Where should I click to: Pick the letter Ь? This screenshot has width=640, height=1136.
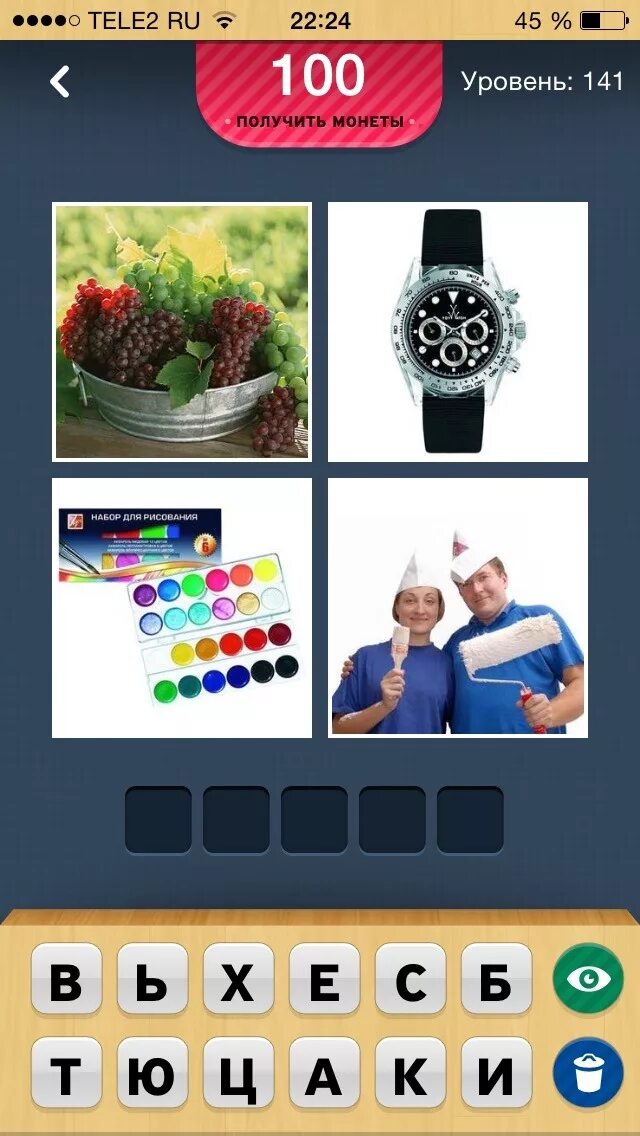(152, 983)
